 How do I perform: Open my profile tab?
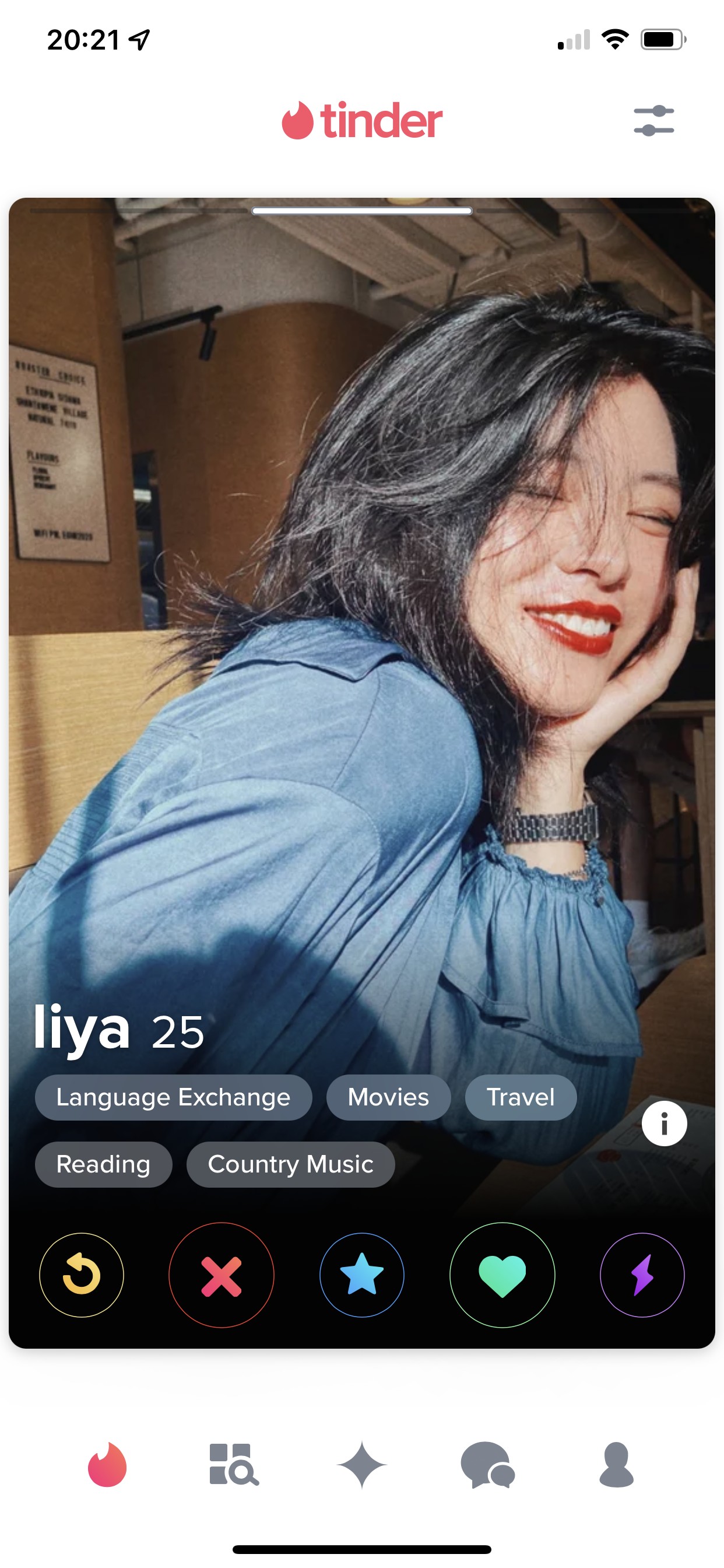point(616,1465)
